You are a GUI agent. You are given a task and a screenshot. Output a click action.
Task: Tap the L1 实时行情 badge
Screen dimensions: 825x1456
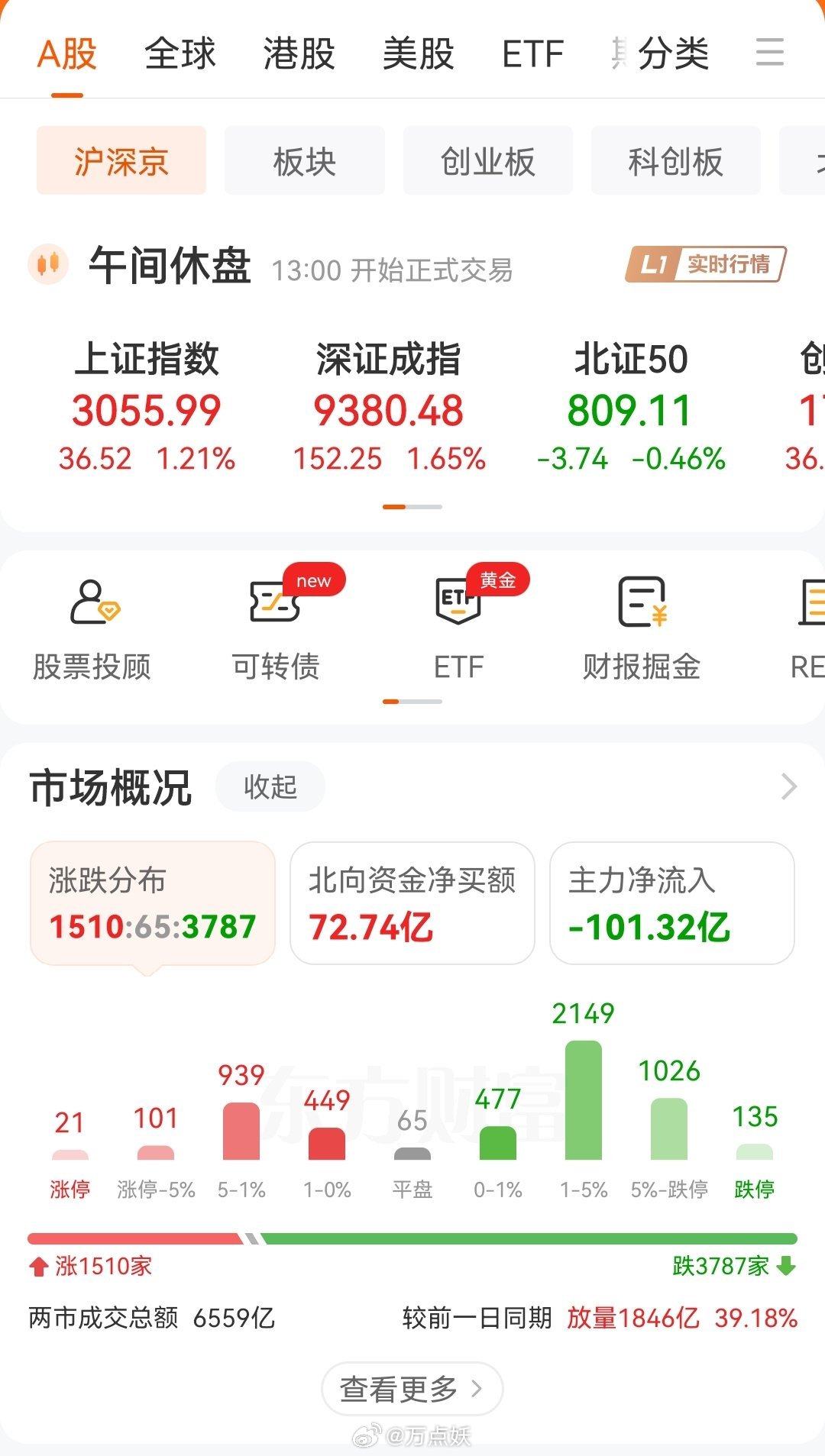coord(706,264)
